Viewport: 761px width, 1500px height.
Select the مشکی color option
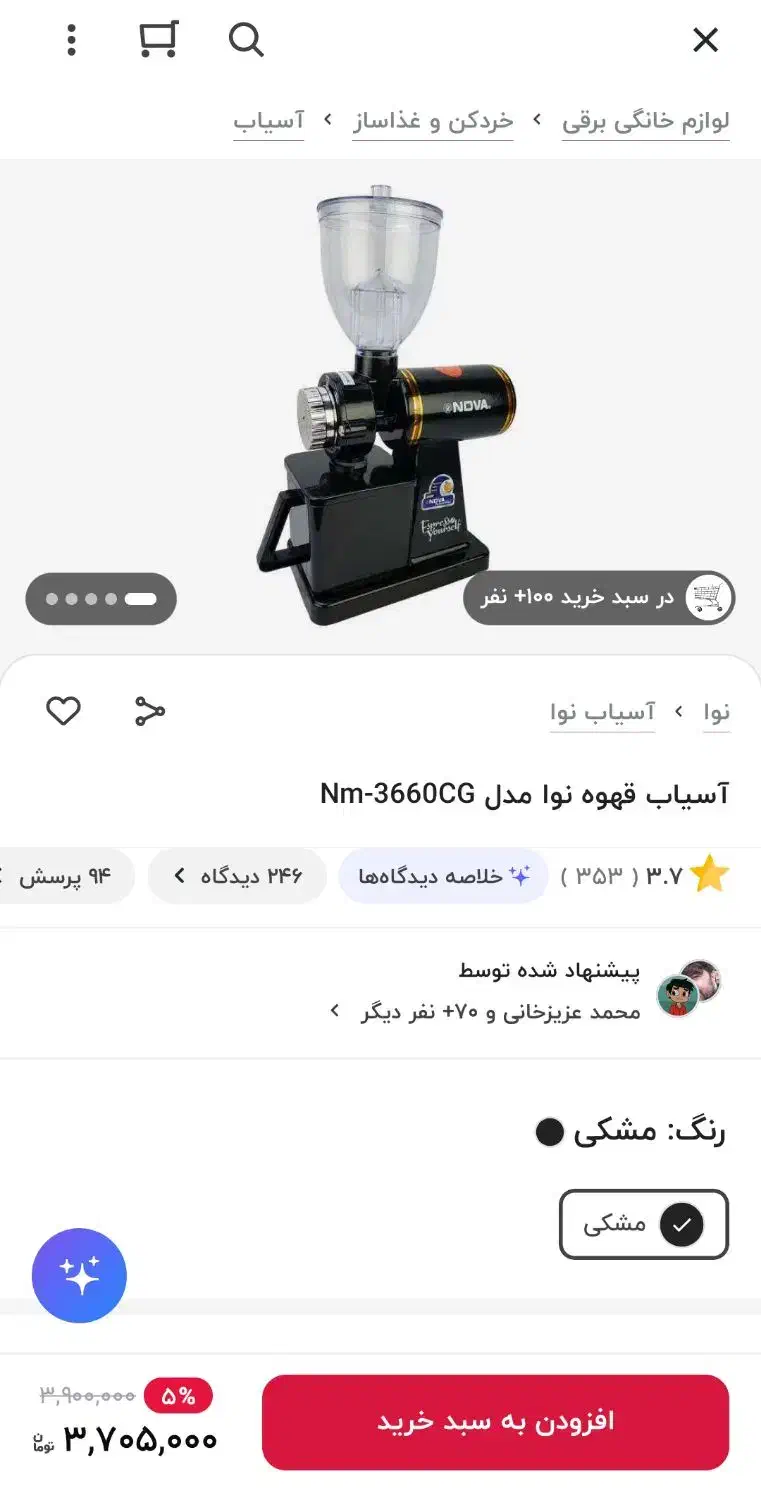point(643,1223)
